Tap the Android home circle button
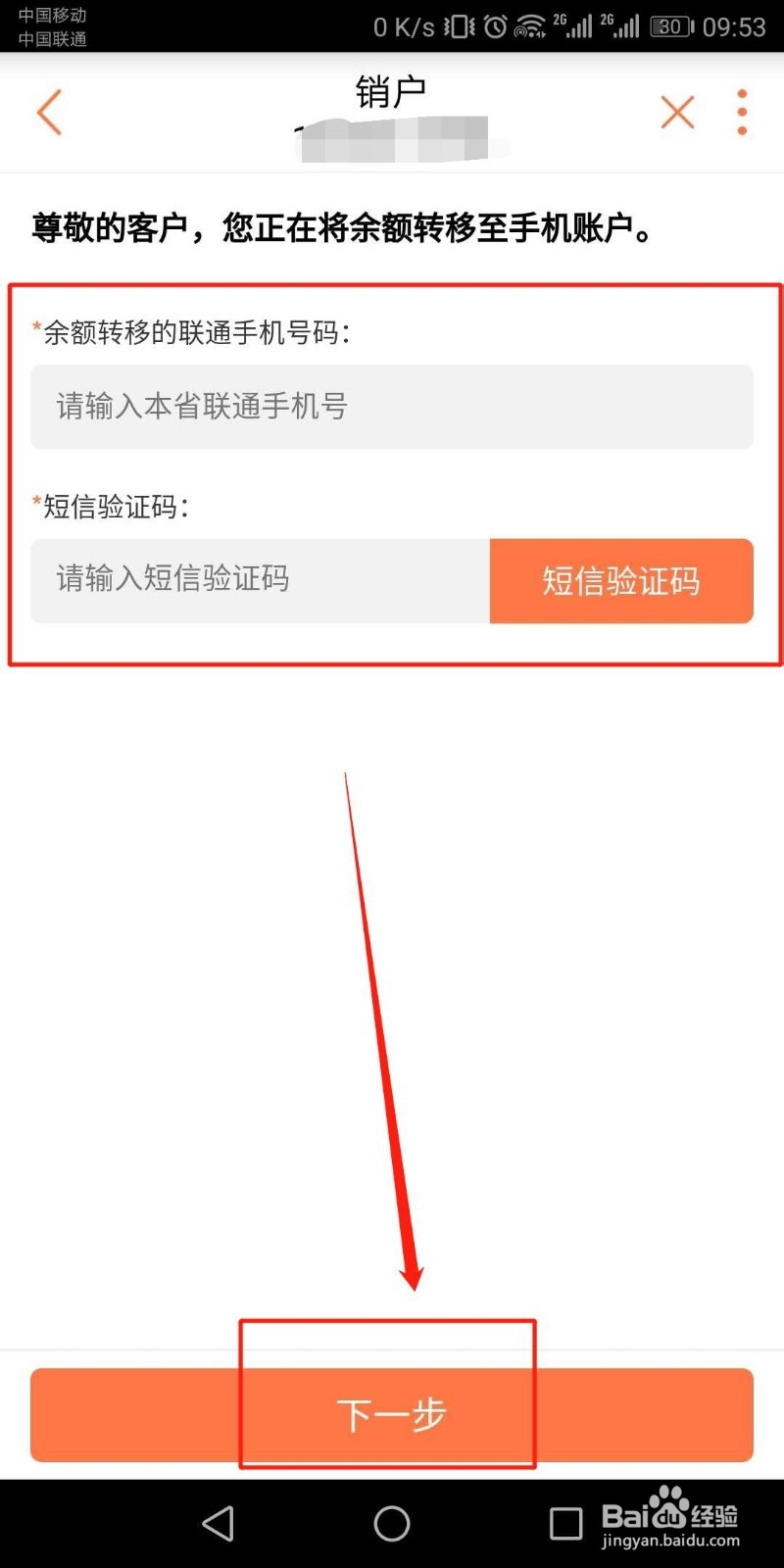Viewport: 784px width, 1568px height. click(391, 1523)
